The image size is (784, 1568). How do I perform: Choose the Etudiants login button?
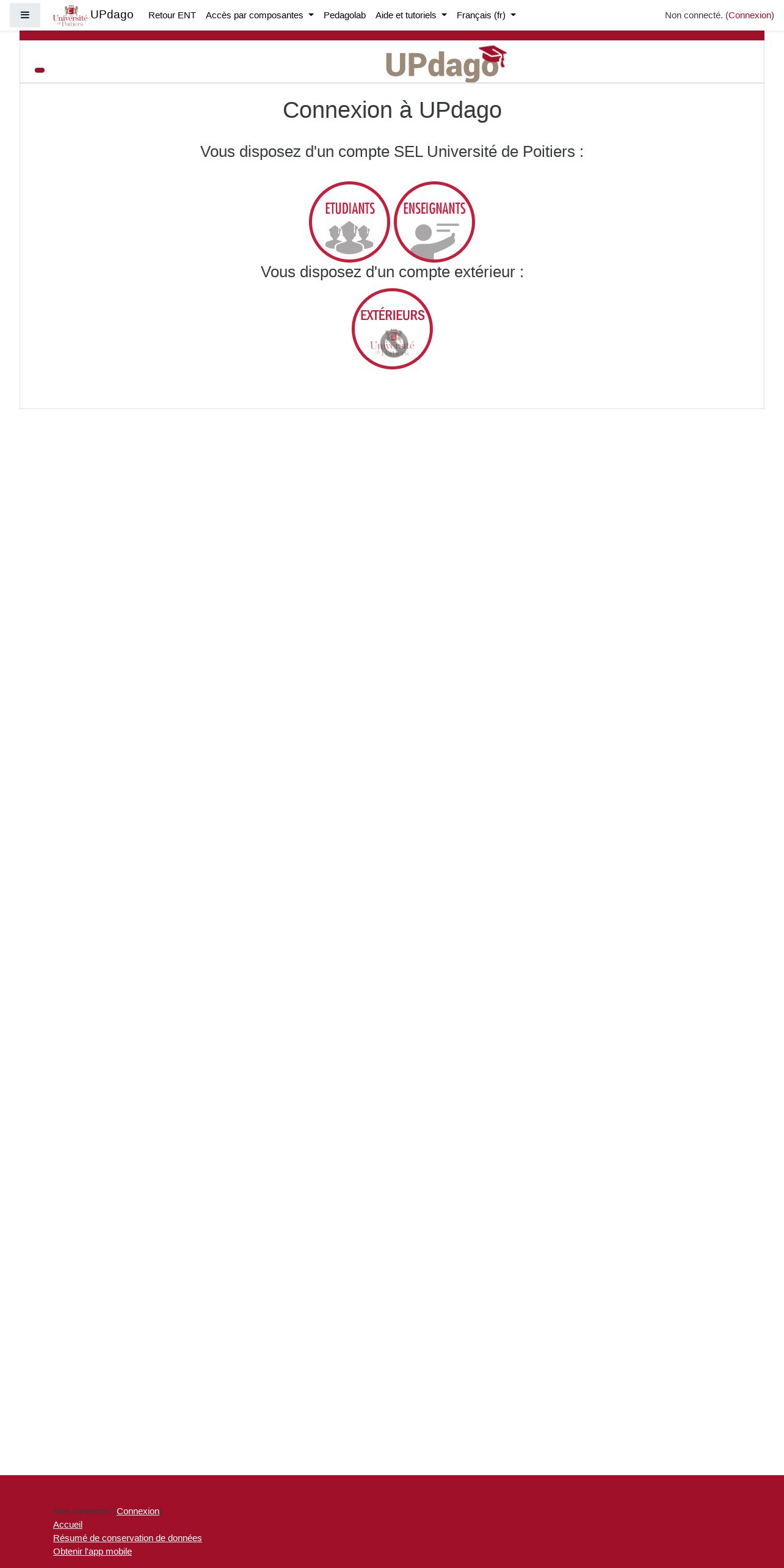tap(349, 222)
